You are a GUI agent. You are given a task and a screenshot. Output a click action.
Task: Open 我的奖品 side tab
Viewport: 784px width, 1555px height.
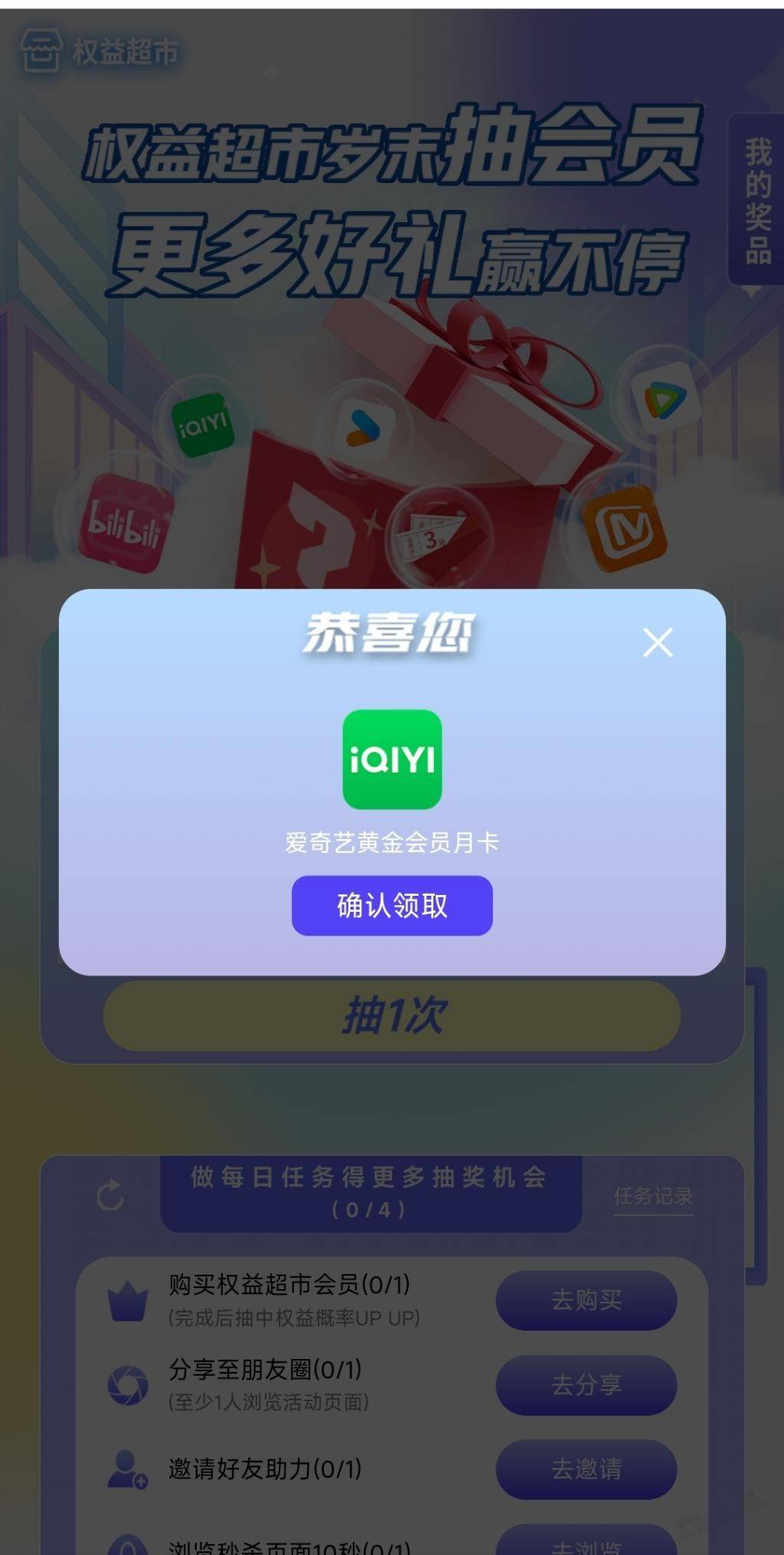click(757, 201)
